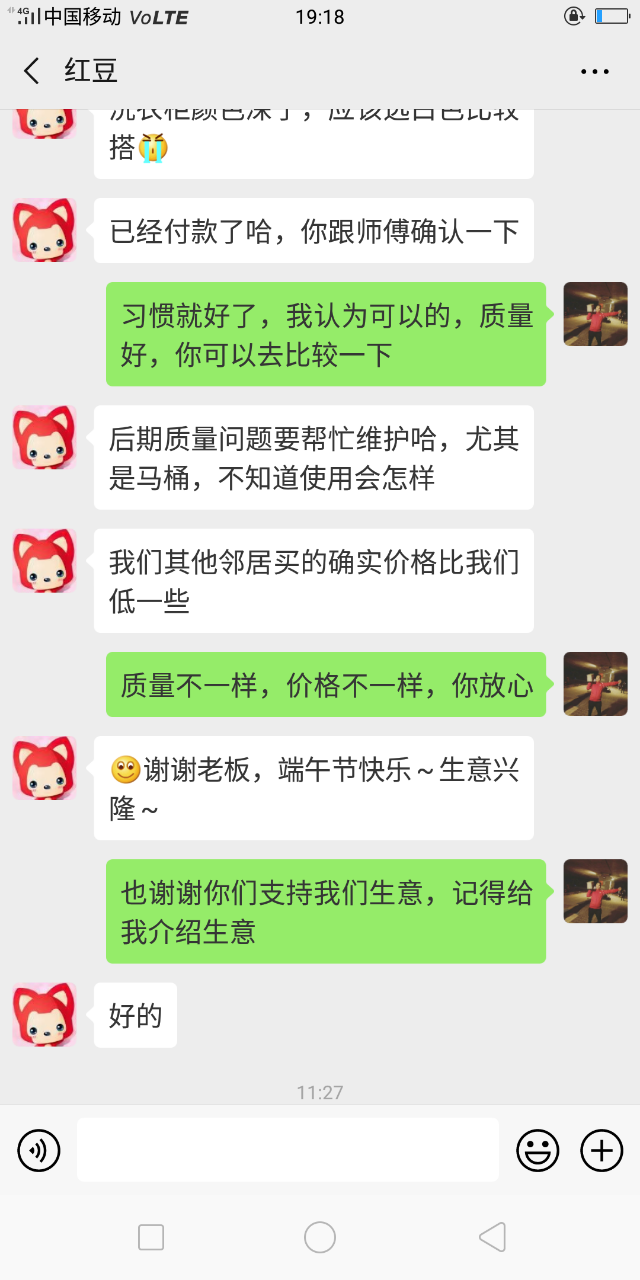Open the emoji sticker panel

[x=537, y=1150]
